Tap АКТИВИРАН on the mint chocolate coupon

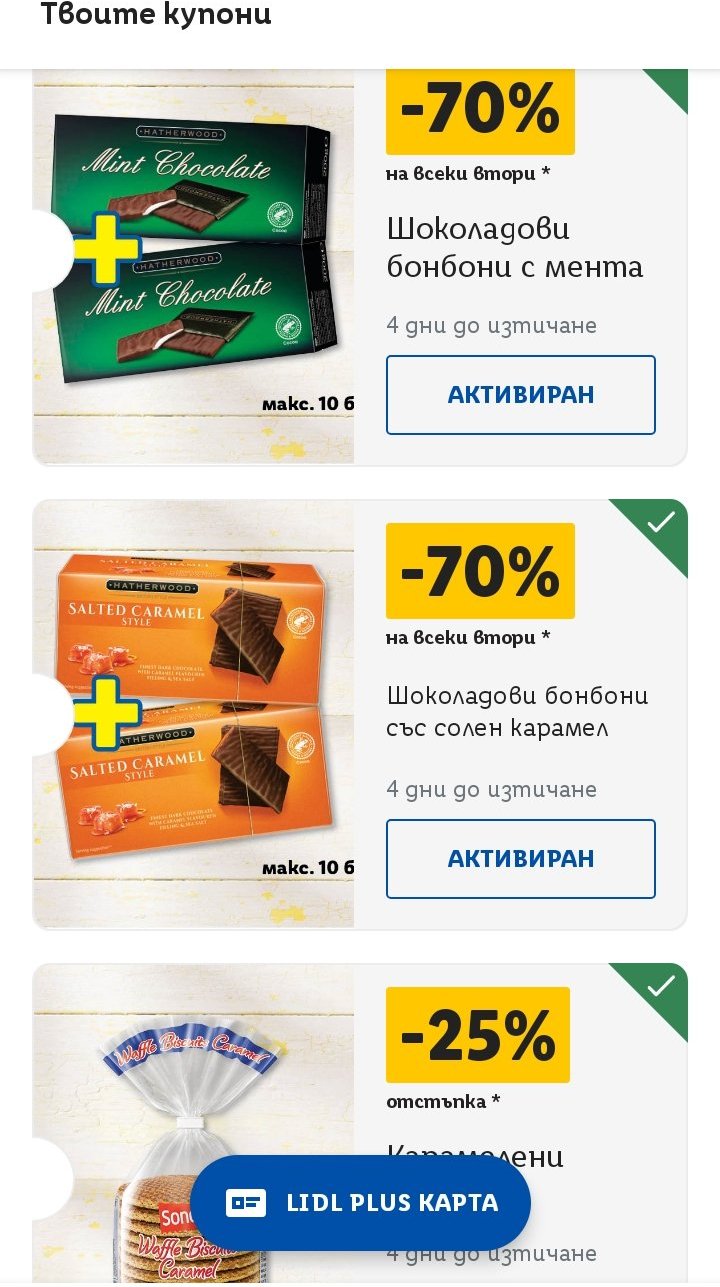pos(520,395)
